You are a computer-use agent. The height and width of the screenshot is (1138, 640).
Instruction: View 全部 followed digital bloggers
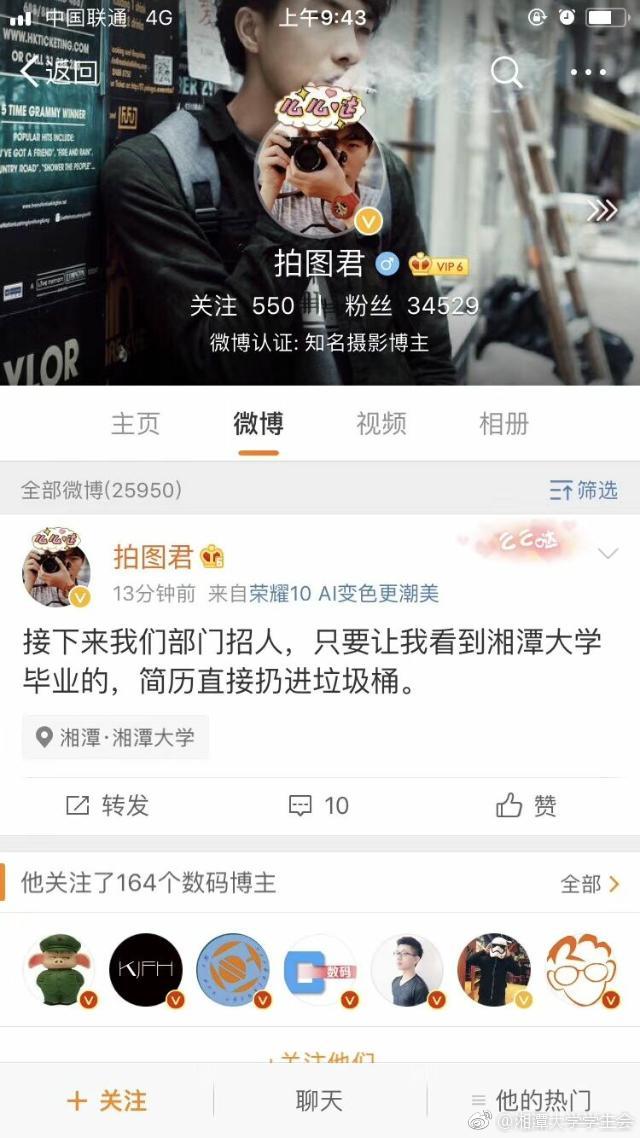(590, 884)
